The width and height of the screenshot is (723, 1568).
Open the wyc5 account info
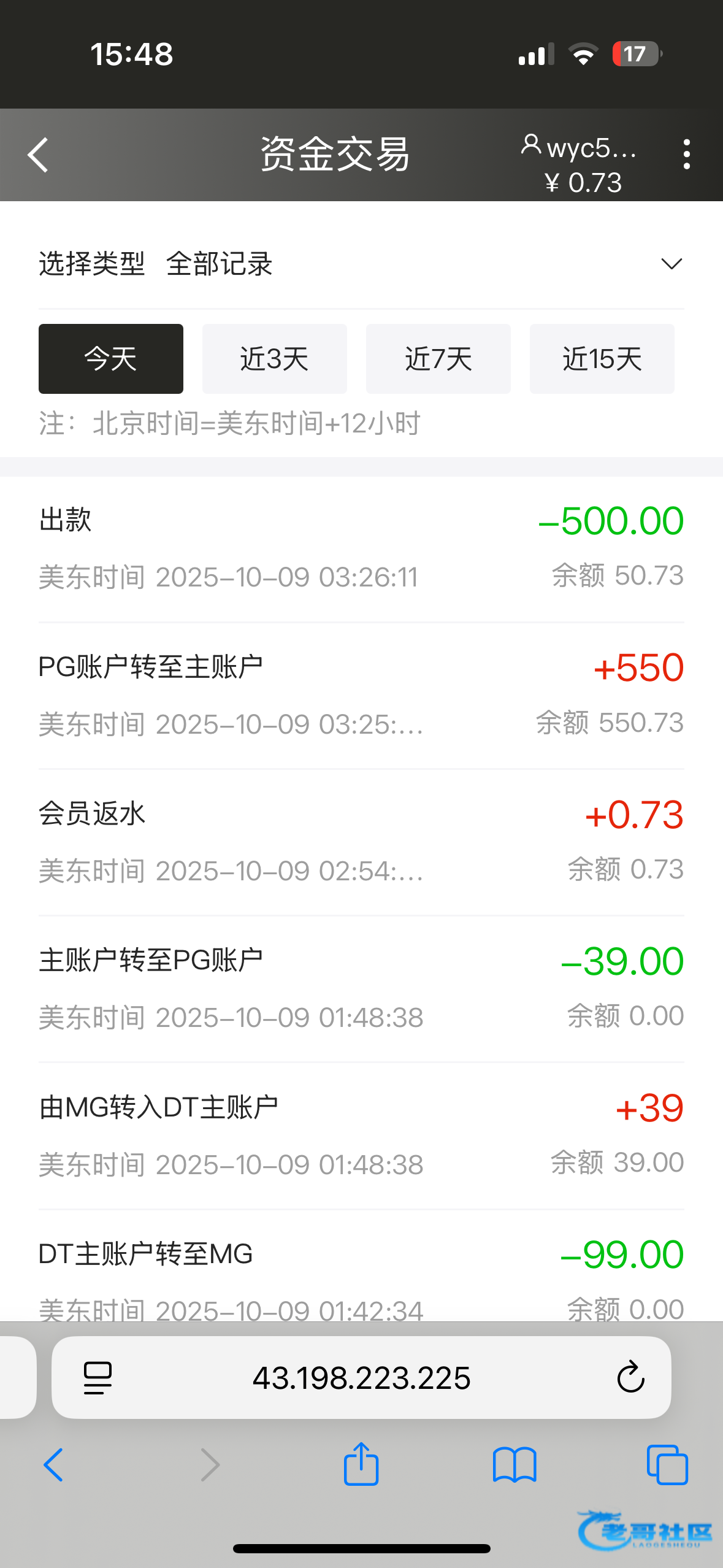(x=580, y=148)
